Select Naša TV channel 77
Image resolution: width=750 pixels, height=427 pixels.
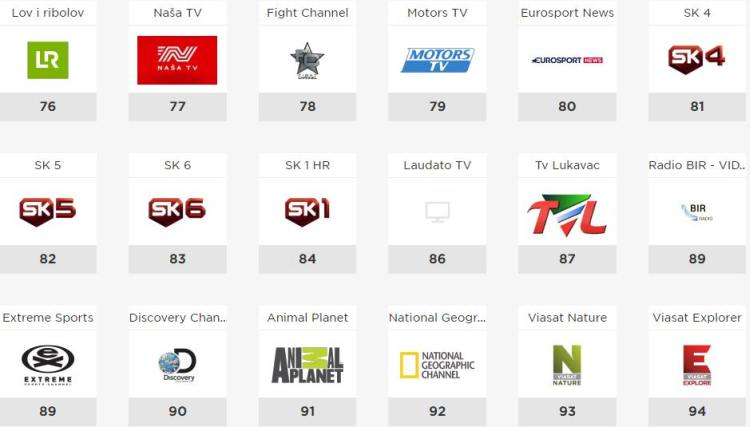(177, 61)
